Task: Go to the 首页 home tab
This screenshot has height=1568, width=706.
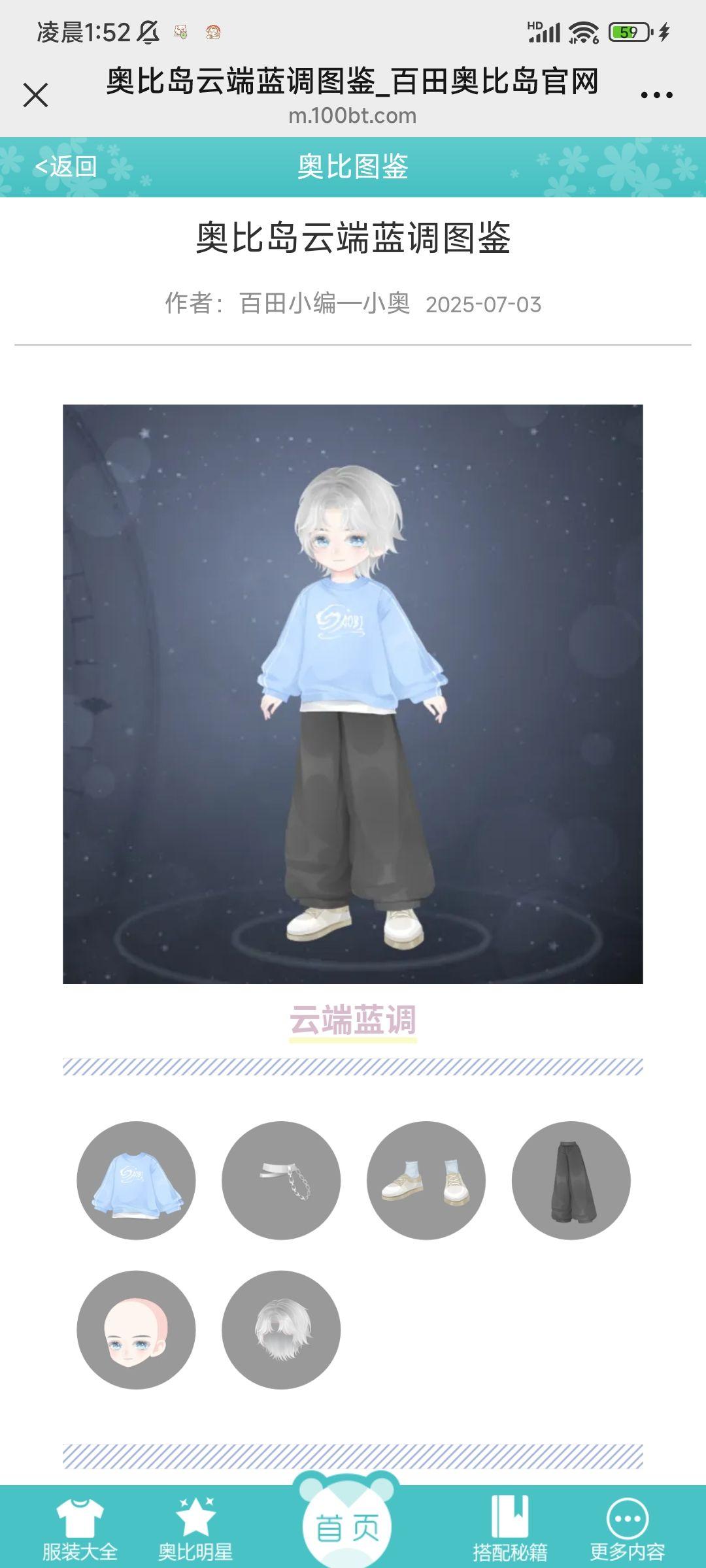Action: tap(347, 1526)
